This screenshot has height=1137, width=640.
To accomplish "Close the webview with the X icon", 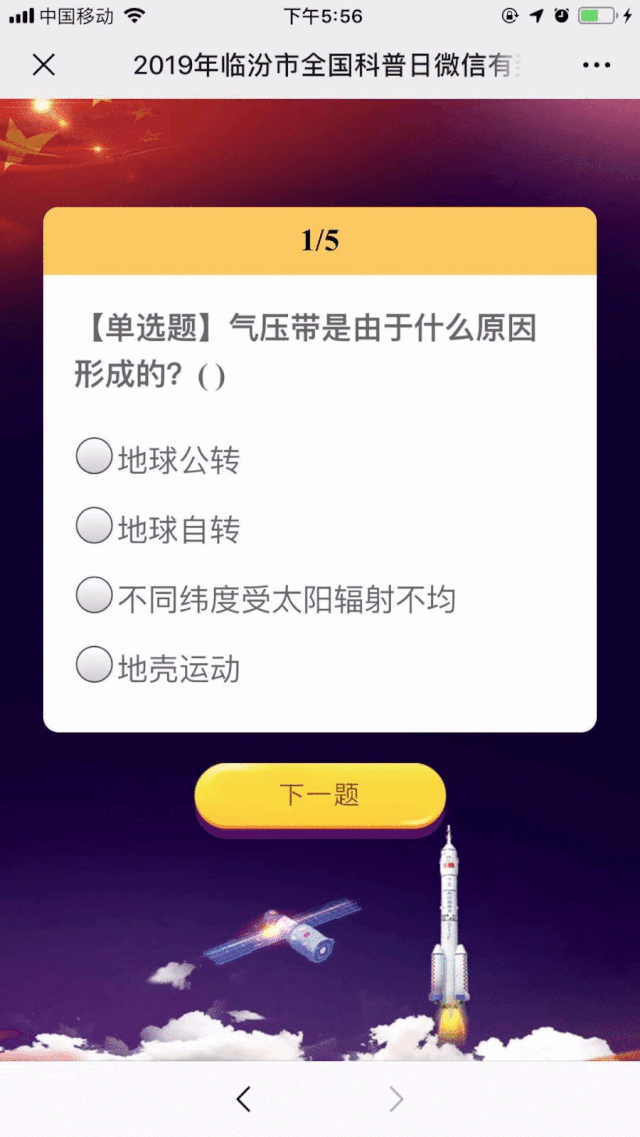I will 44,65.
